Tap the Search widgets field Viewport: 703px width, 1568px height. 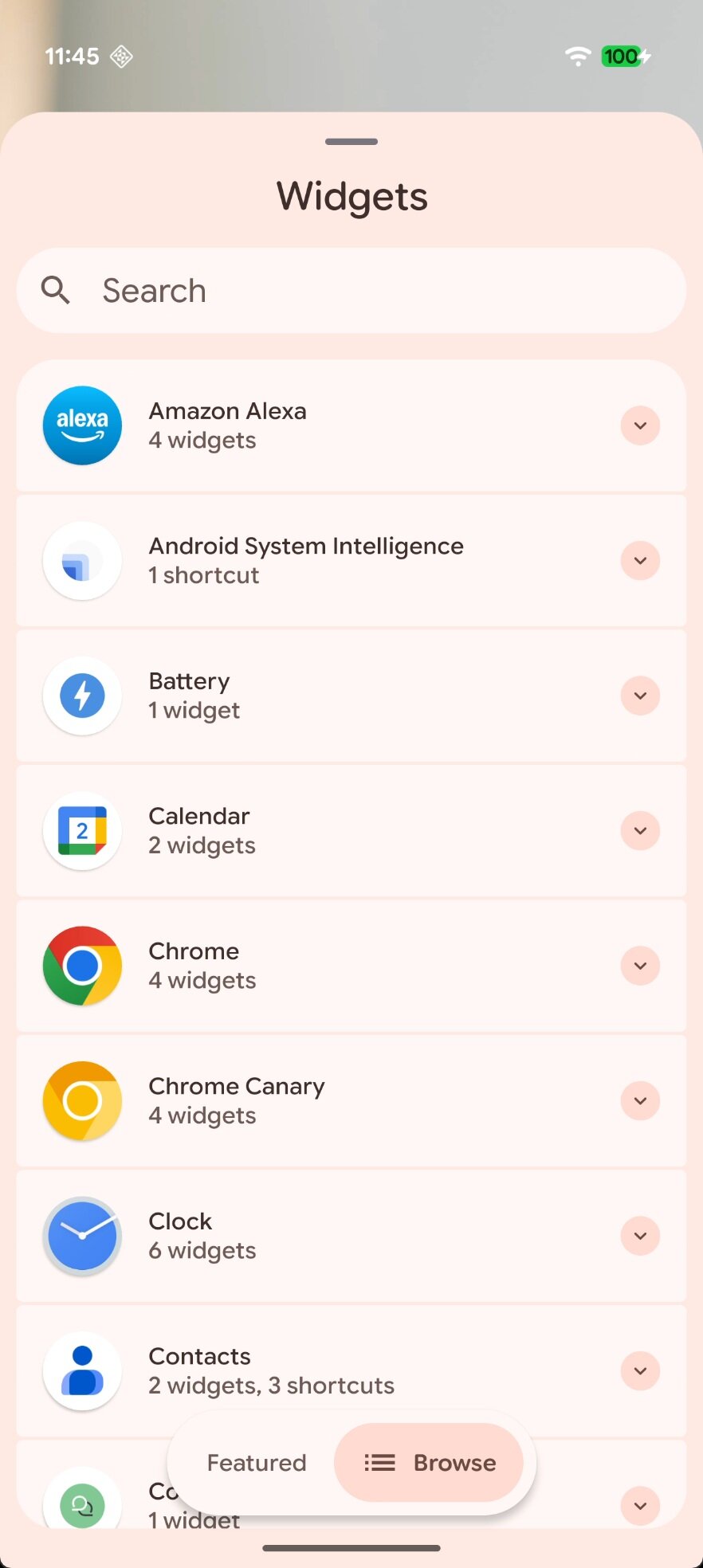(351, 291)
